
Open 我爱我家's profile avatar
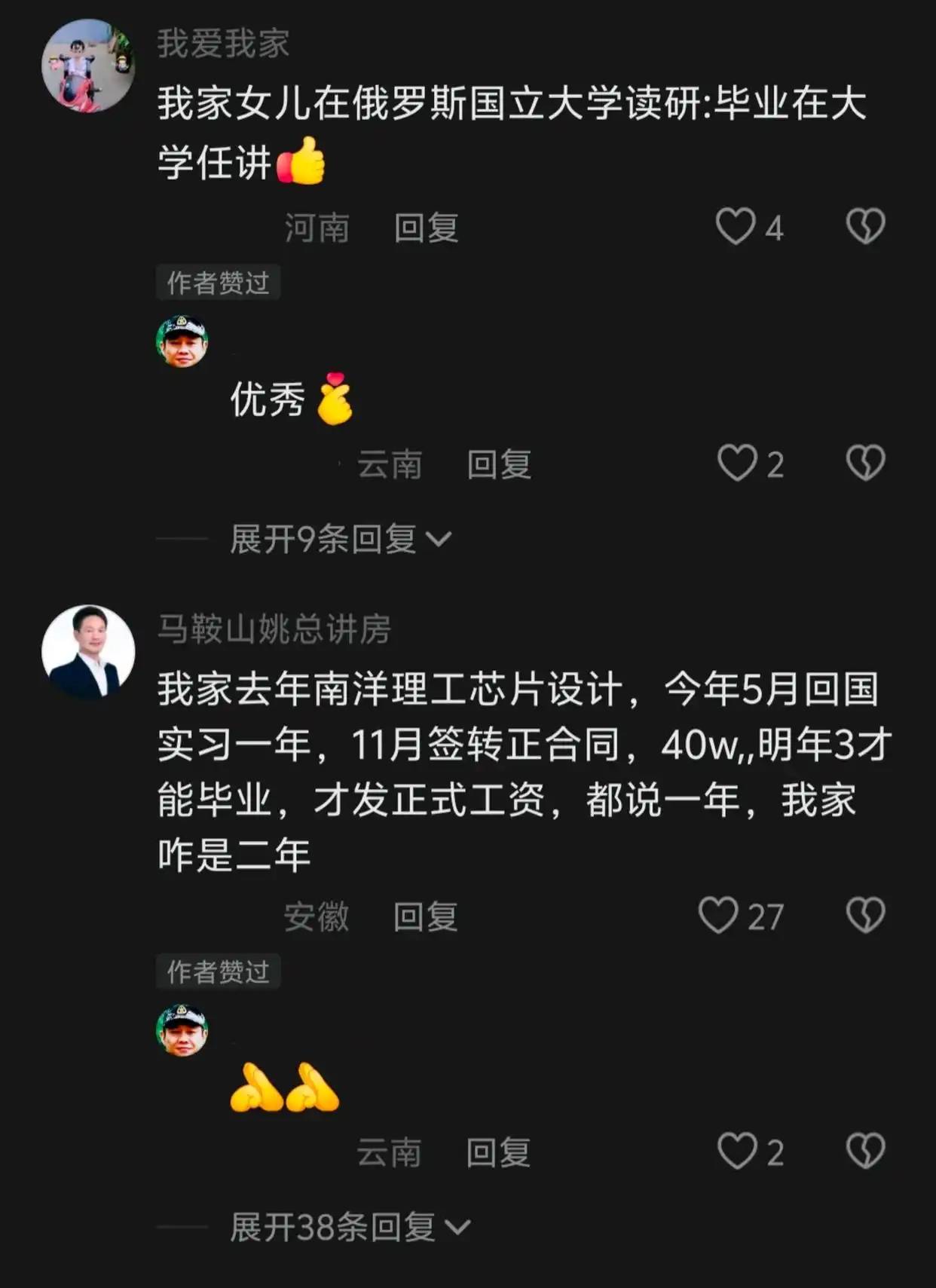tap(88, 66)
